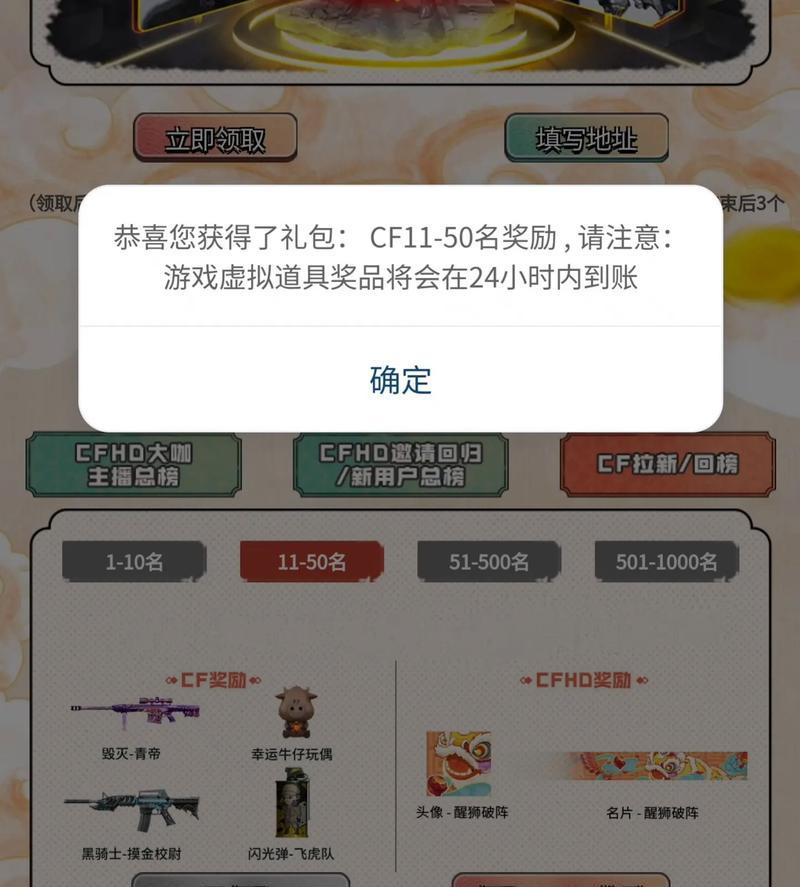800x887 pixels.
Task: View the 501-1000名 reward tier
Action: tap(666, 562)
